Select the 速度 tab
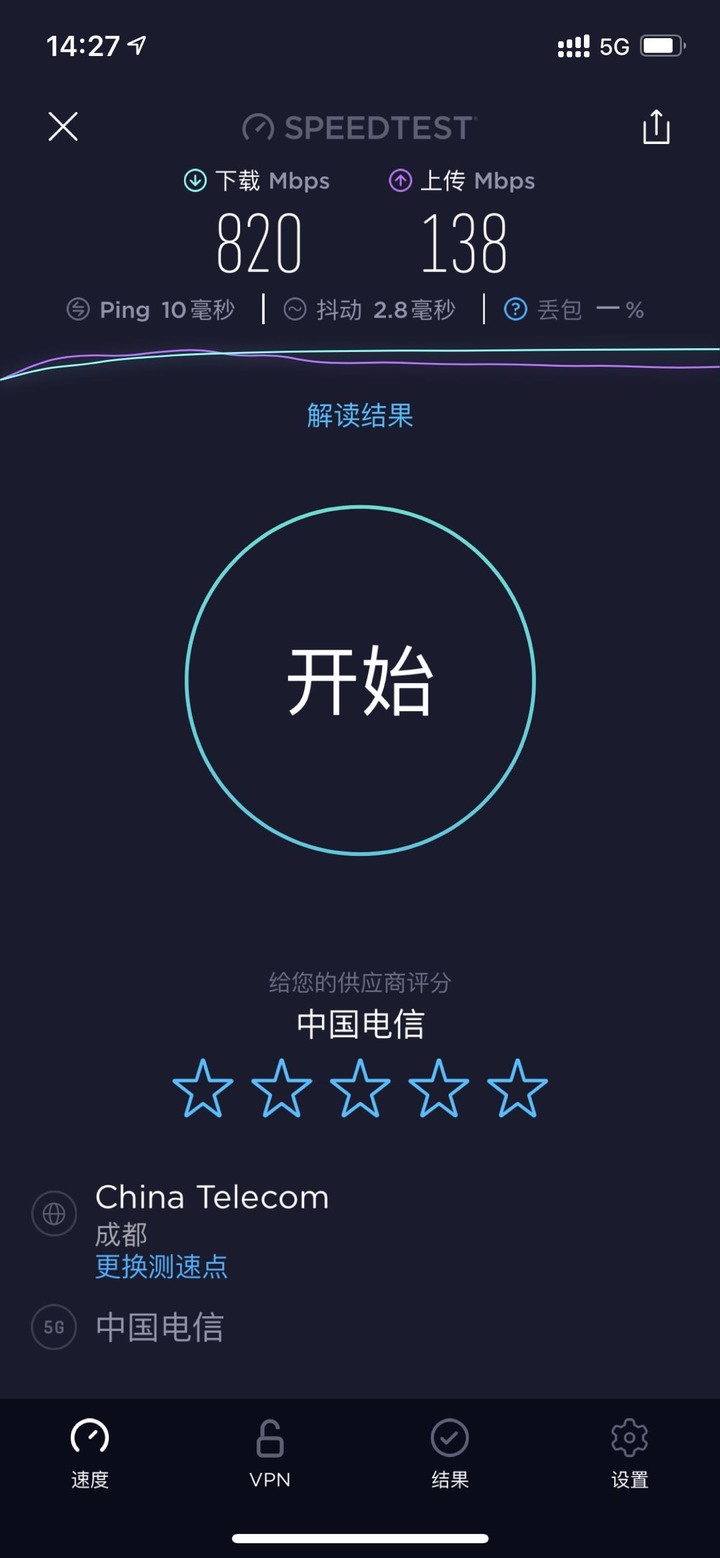The height and width of the screenshot is (1558, 720). [90, 1455]
